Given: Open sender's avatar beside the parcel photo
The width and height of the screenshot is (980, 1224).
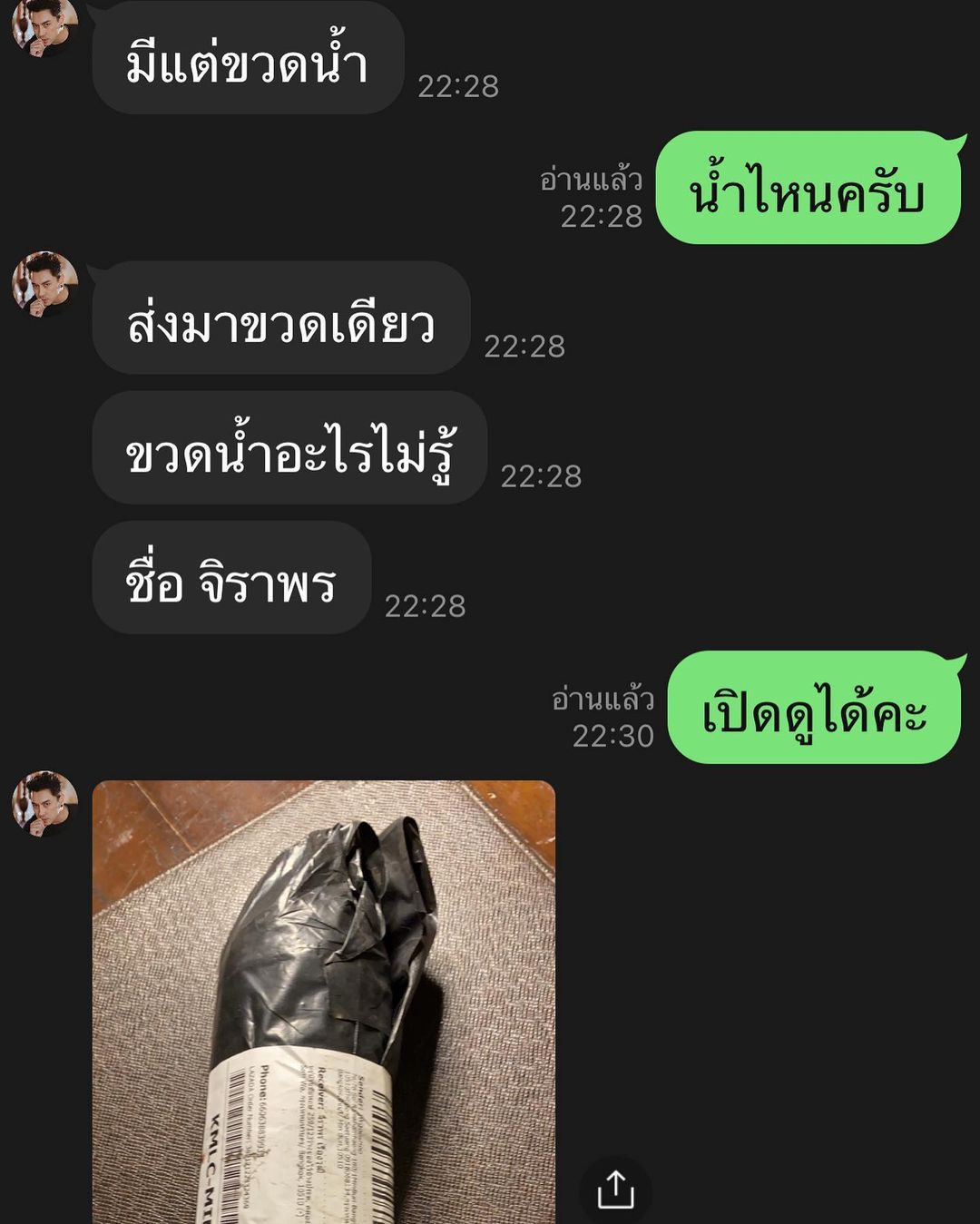Looking at the screenshot, I should pyautogui.click(x=44, y=804).
